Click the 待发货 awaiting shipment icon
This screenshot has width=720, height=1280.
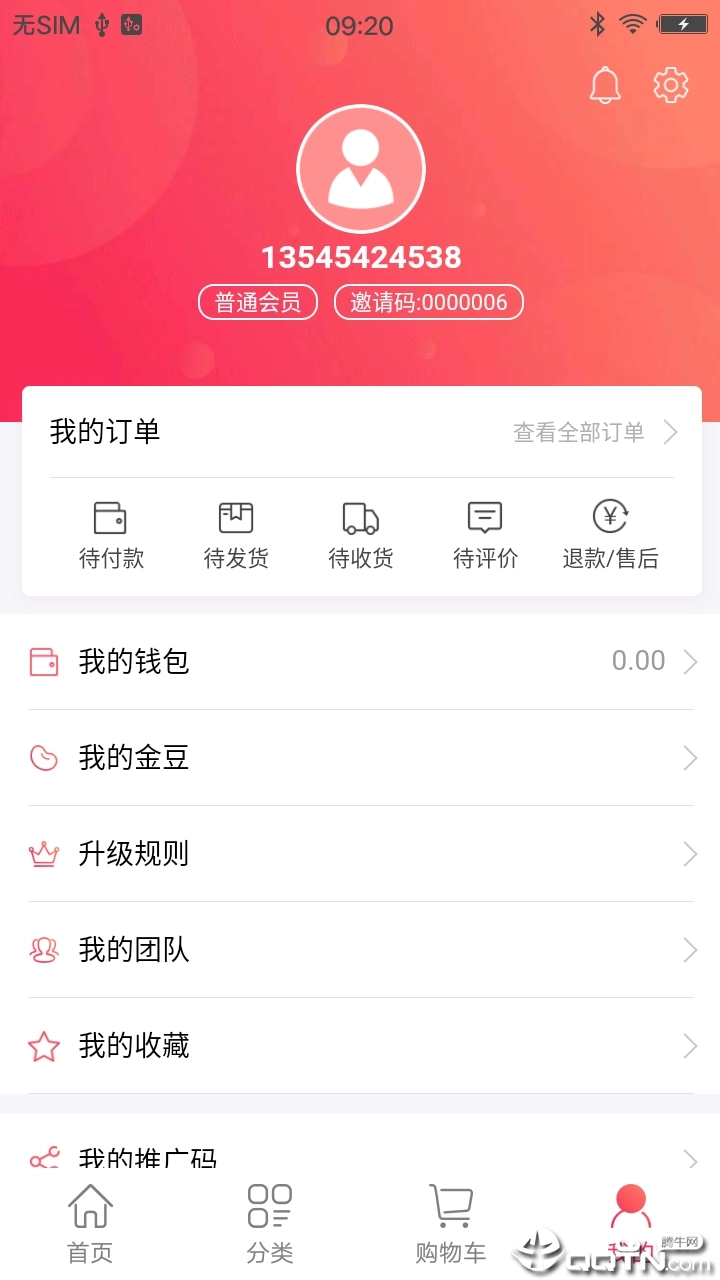coord(235,518)
